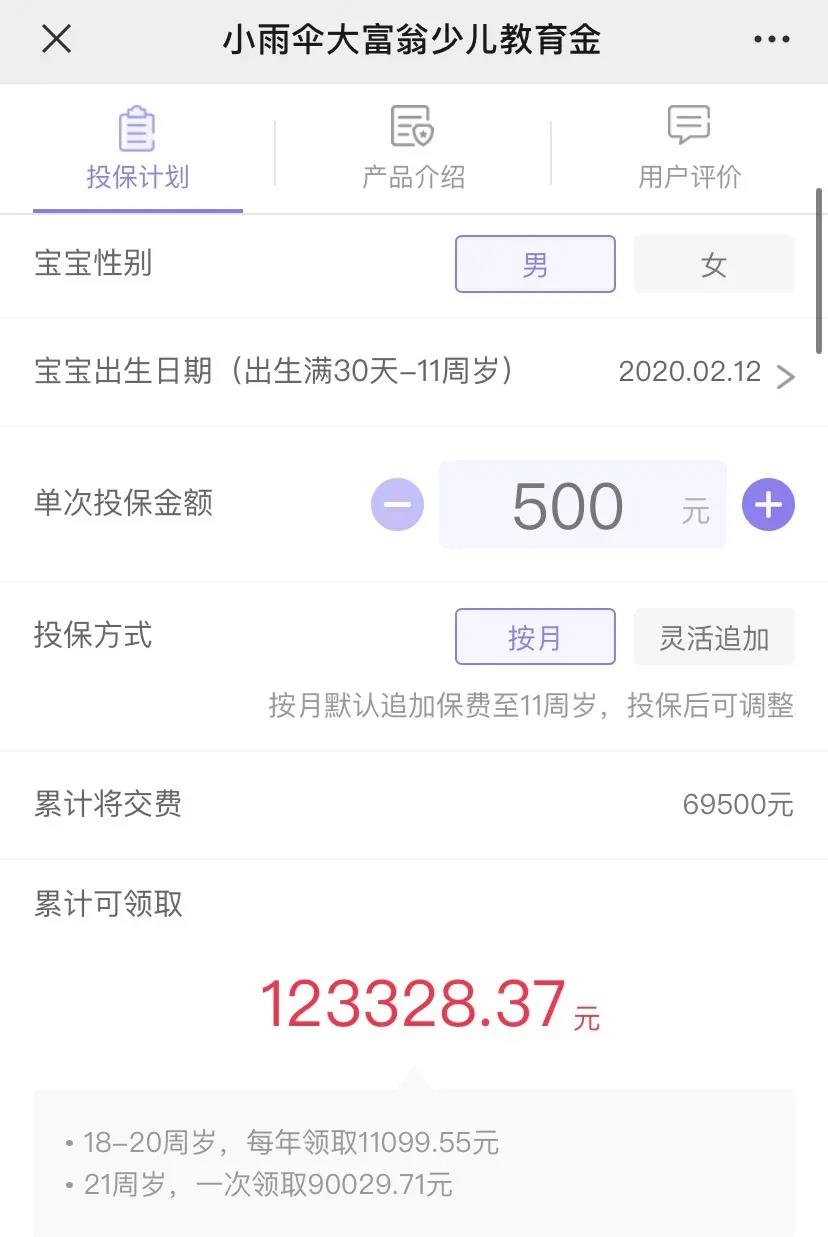
Task: Increase 单次投保金额 with the plus button
Action: click(x=768, y=505)
